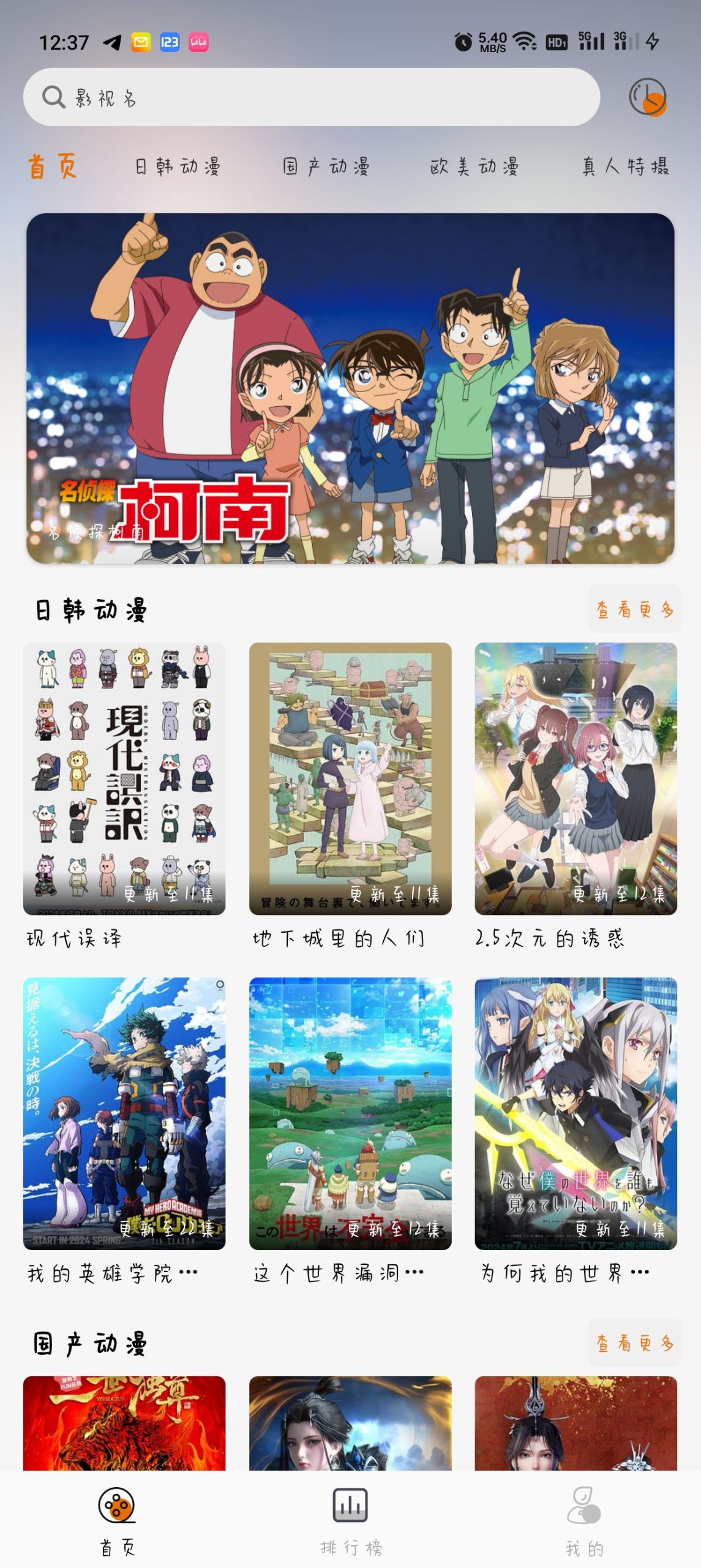Select the 欧美动漫 top tab
This screenshot has height=1568, width=701.
[474, 167]
